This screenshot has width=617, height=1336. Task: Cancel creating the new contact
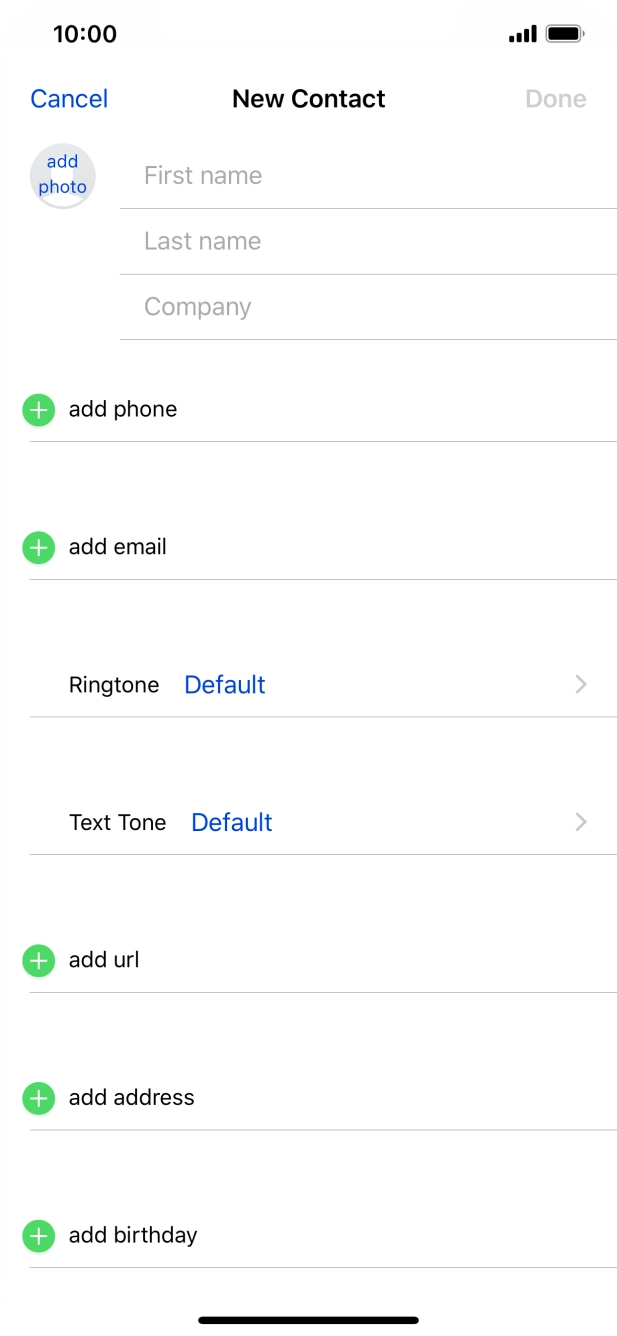[x=69, y=99]
